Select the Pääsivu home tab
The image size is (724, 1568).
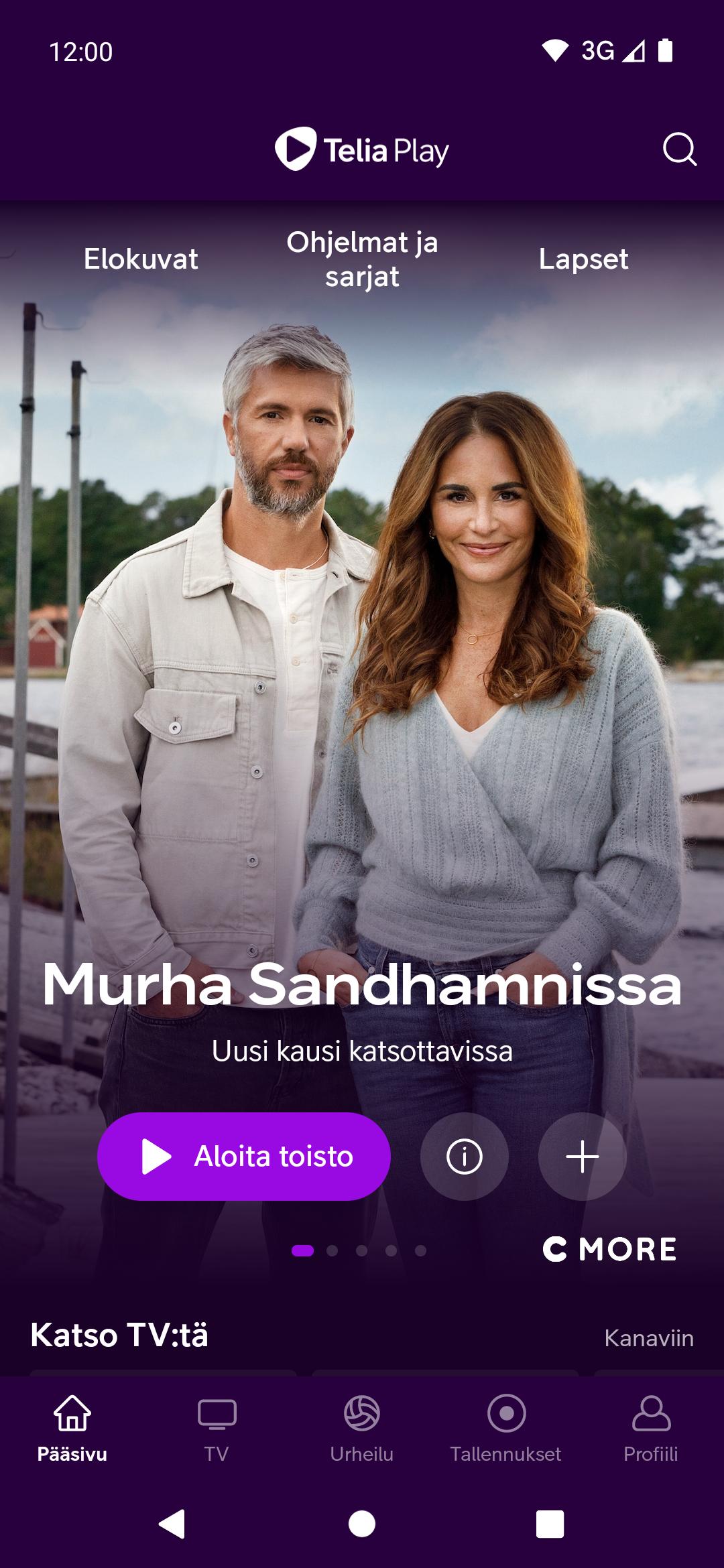click(x=72, y=1429)
